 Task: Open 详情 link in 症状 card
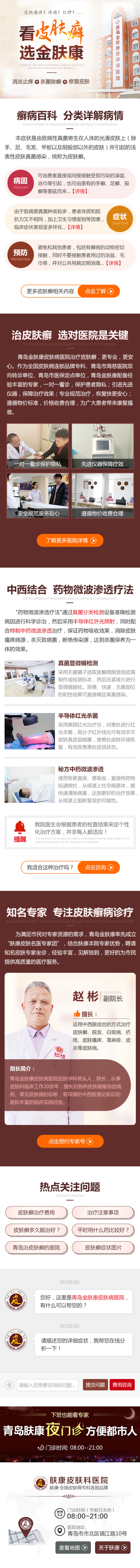75,227
